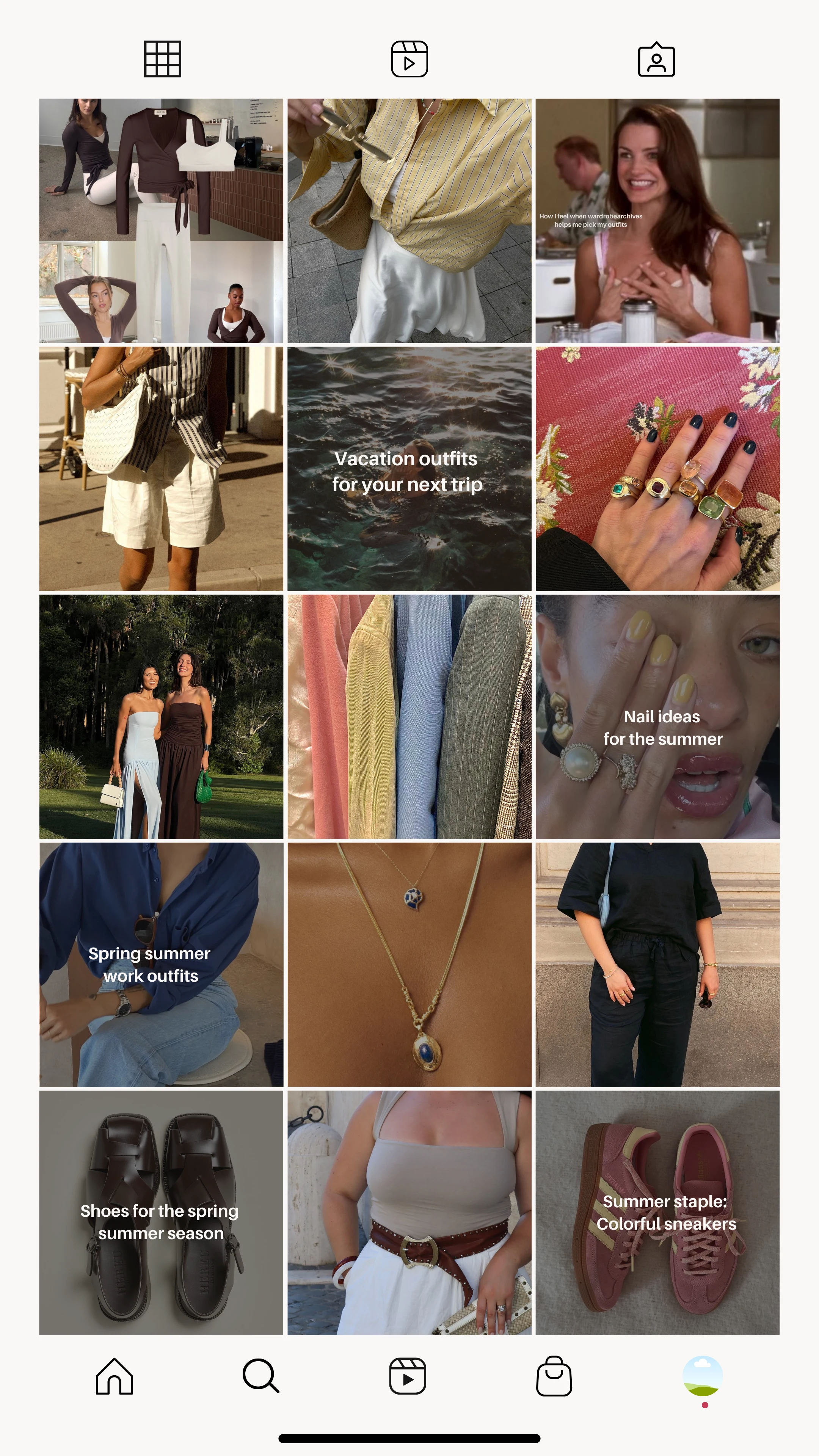The width and height of the screenshot is (819, 1456).
Task: Open the 'How I feel when wardrobearchives' post
Action: click(x=657, y=220)
